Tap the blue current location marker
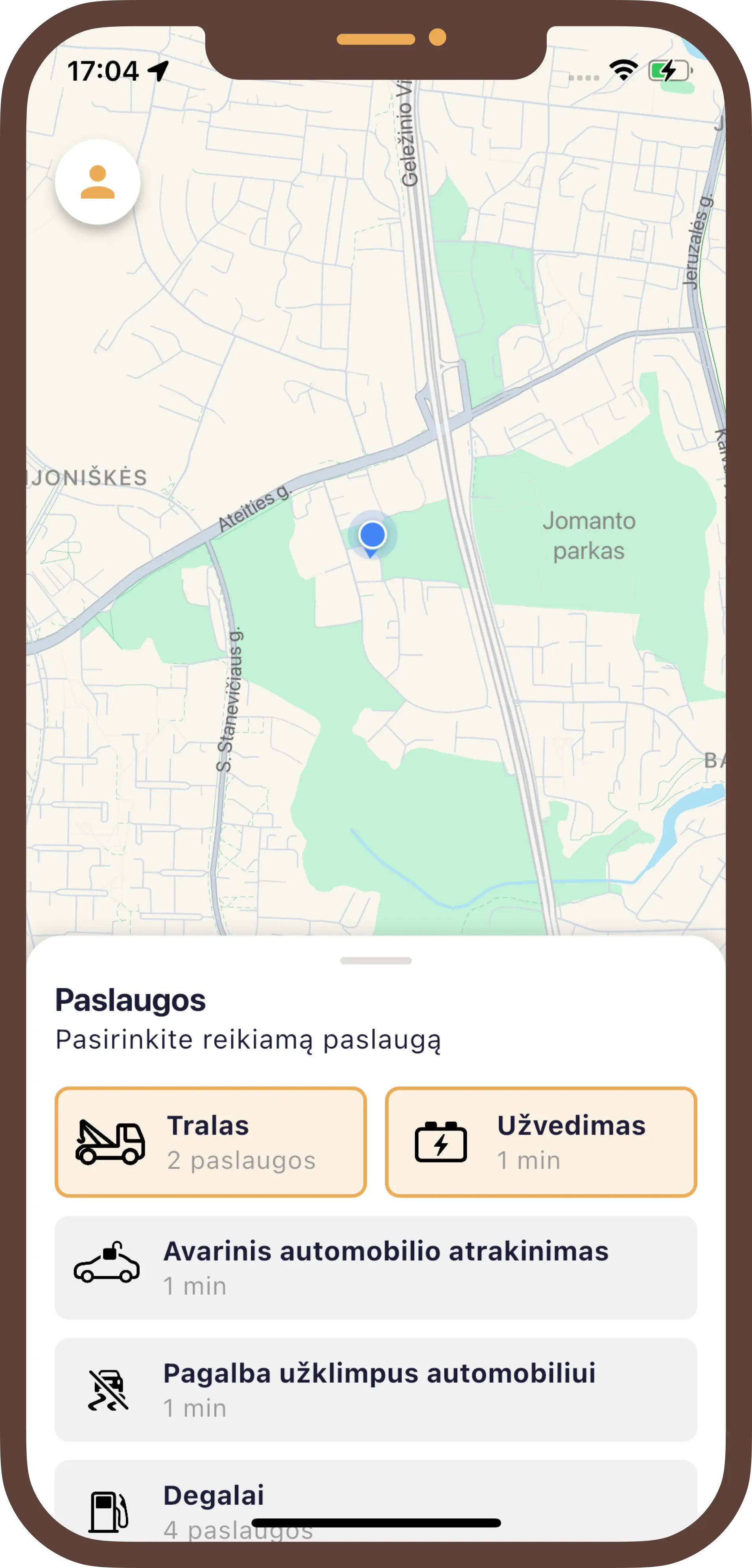This screenshot has height=1568, width=752. click(372, 536)
